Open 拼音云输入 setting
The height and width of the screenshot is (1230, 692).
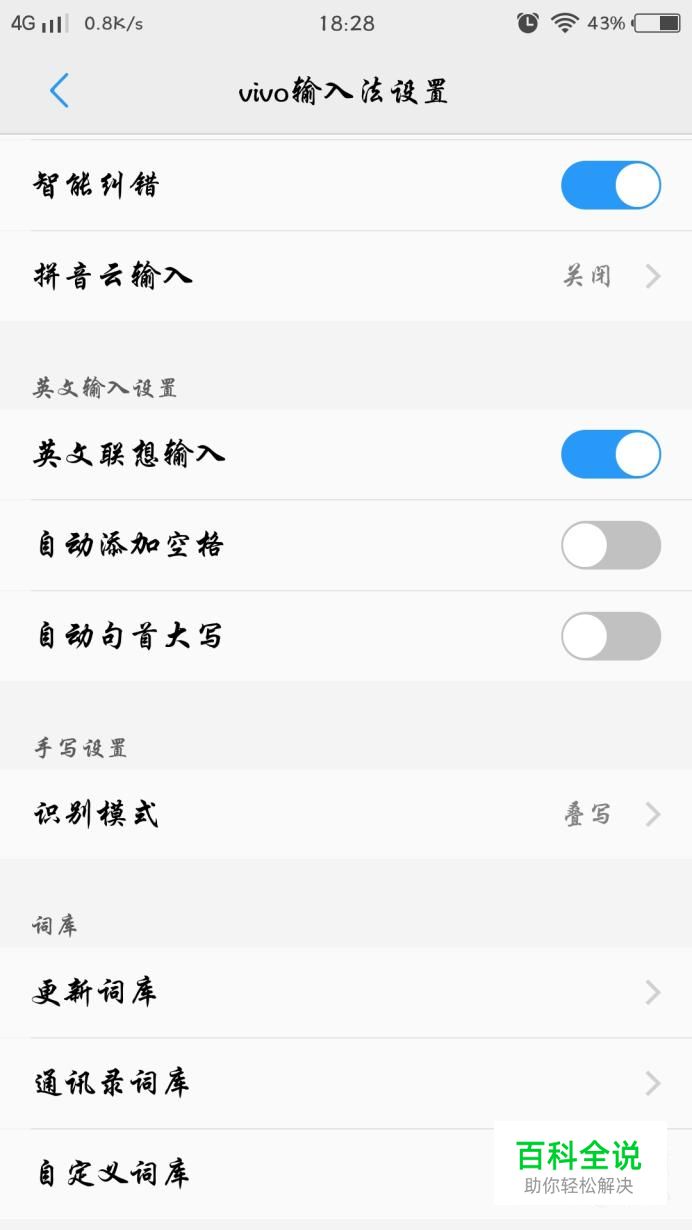point(346,276)
